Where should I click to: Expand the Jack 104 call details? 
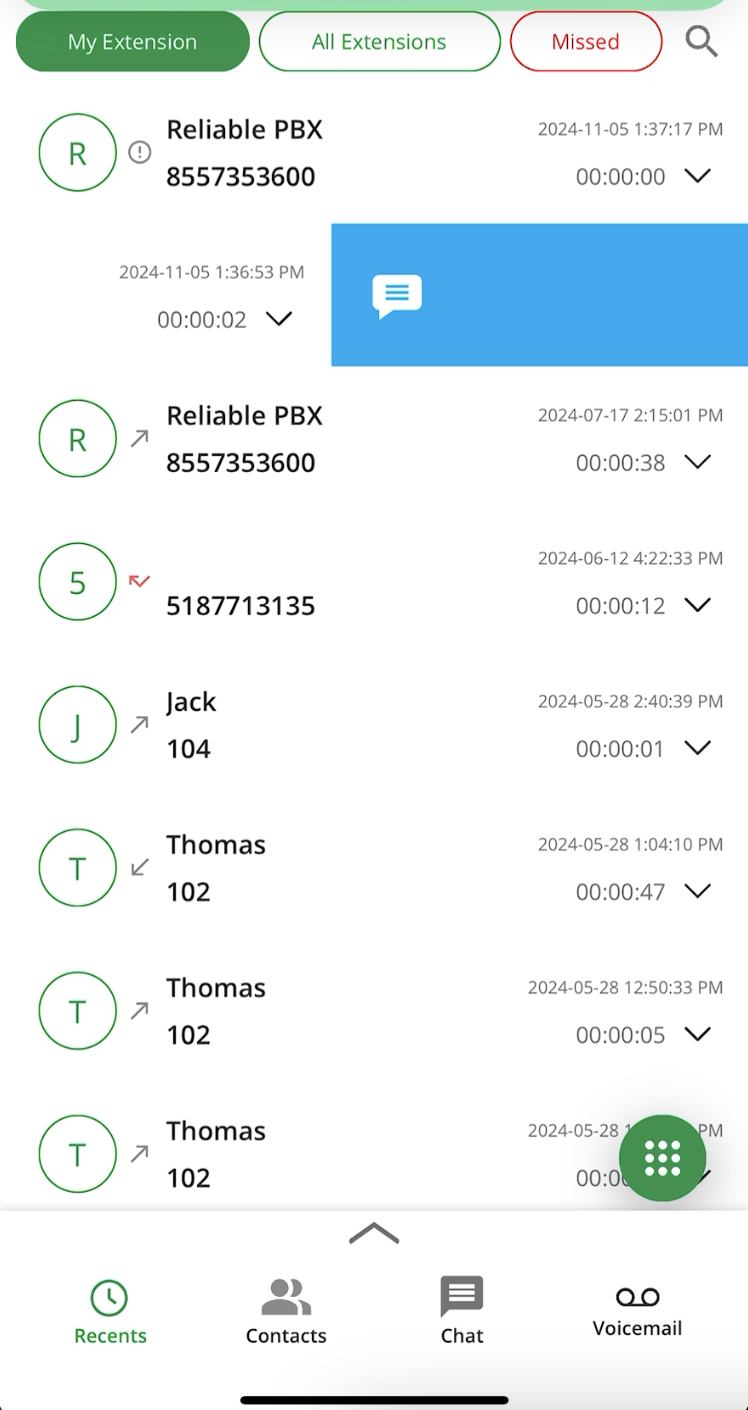[697, 748]
